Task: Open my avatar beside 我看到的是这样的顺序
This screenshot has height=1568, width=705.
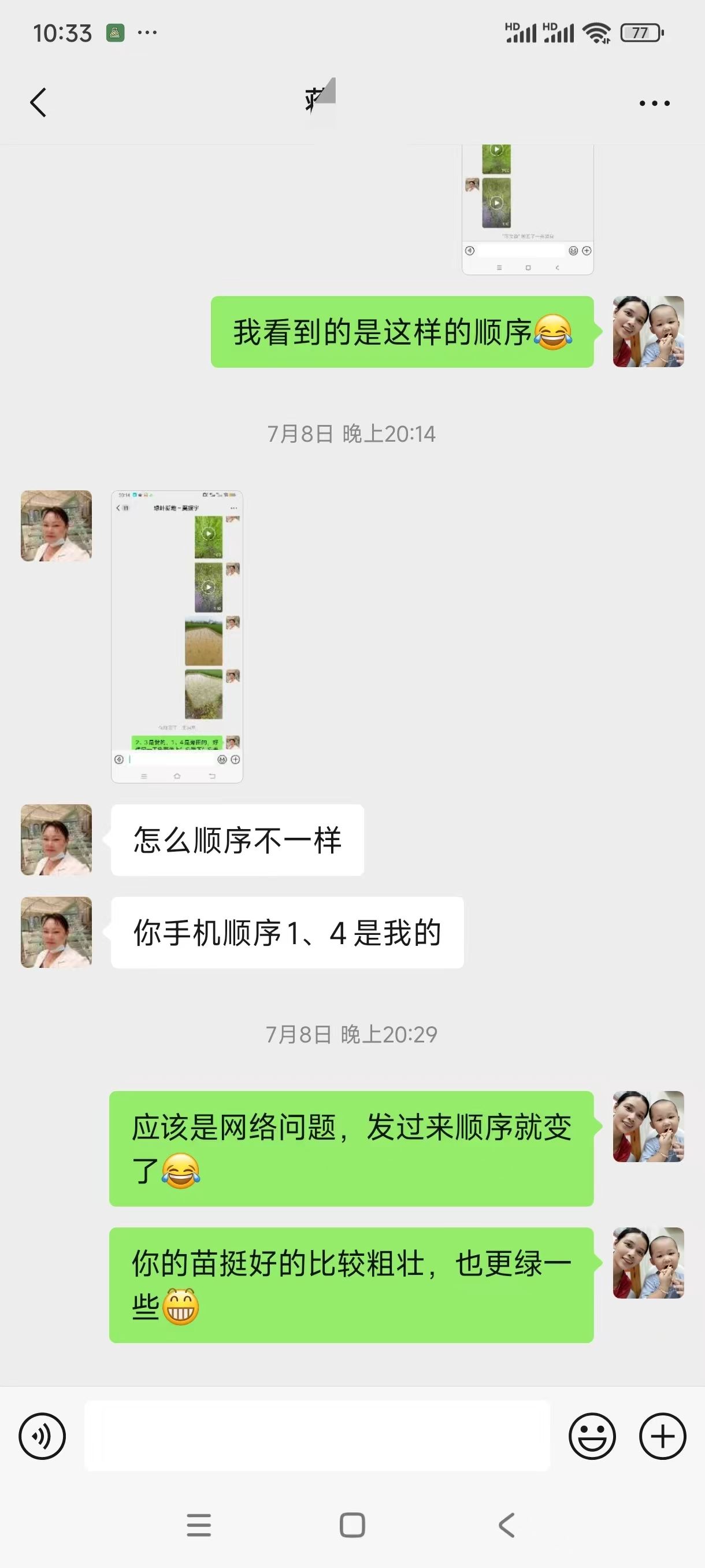Action: coord(648,332)
